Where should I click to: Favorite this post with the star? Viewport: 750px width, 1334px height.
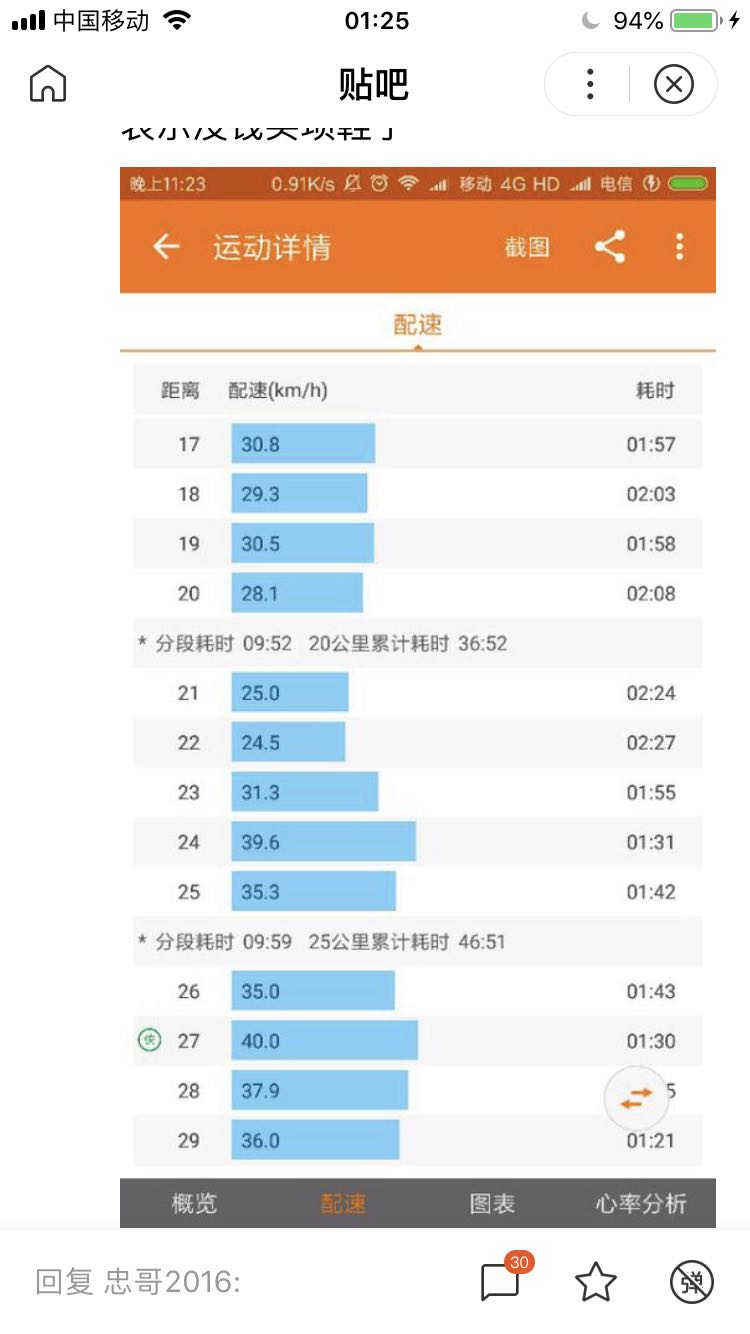tap(596, 1281)
